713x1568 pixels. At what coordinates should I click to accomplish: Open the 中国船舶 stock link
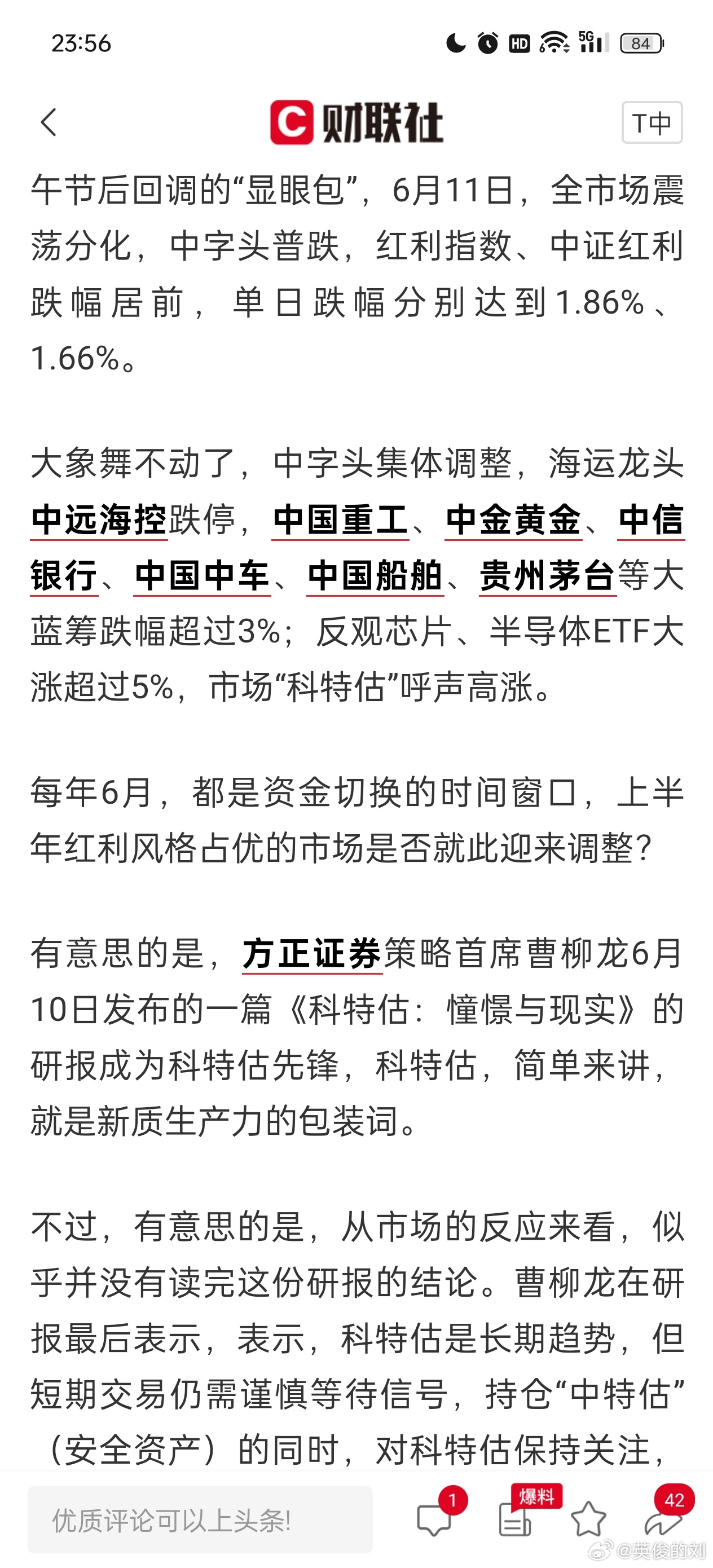[x=375, y=575]
